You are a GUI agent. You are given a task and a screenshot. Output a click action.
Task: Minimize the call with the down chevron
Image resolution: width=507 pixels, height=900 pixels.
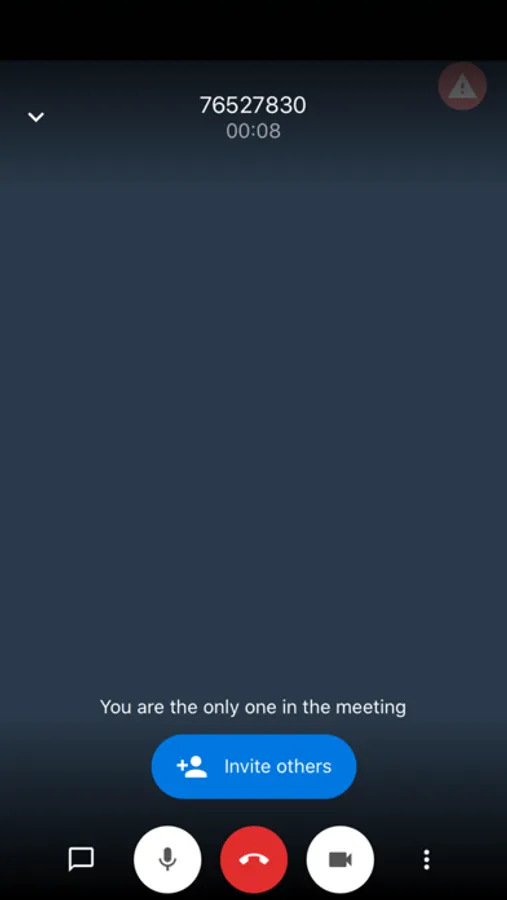36,117
